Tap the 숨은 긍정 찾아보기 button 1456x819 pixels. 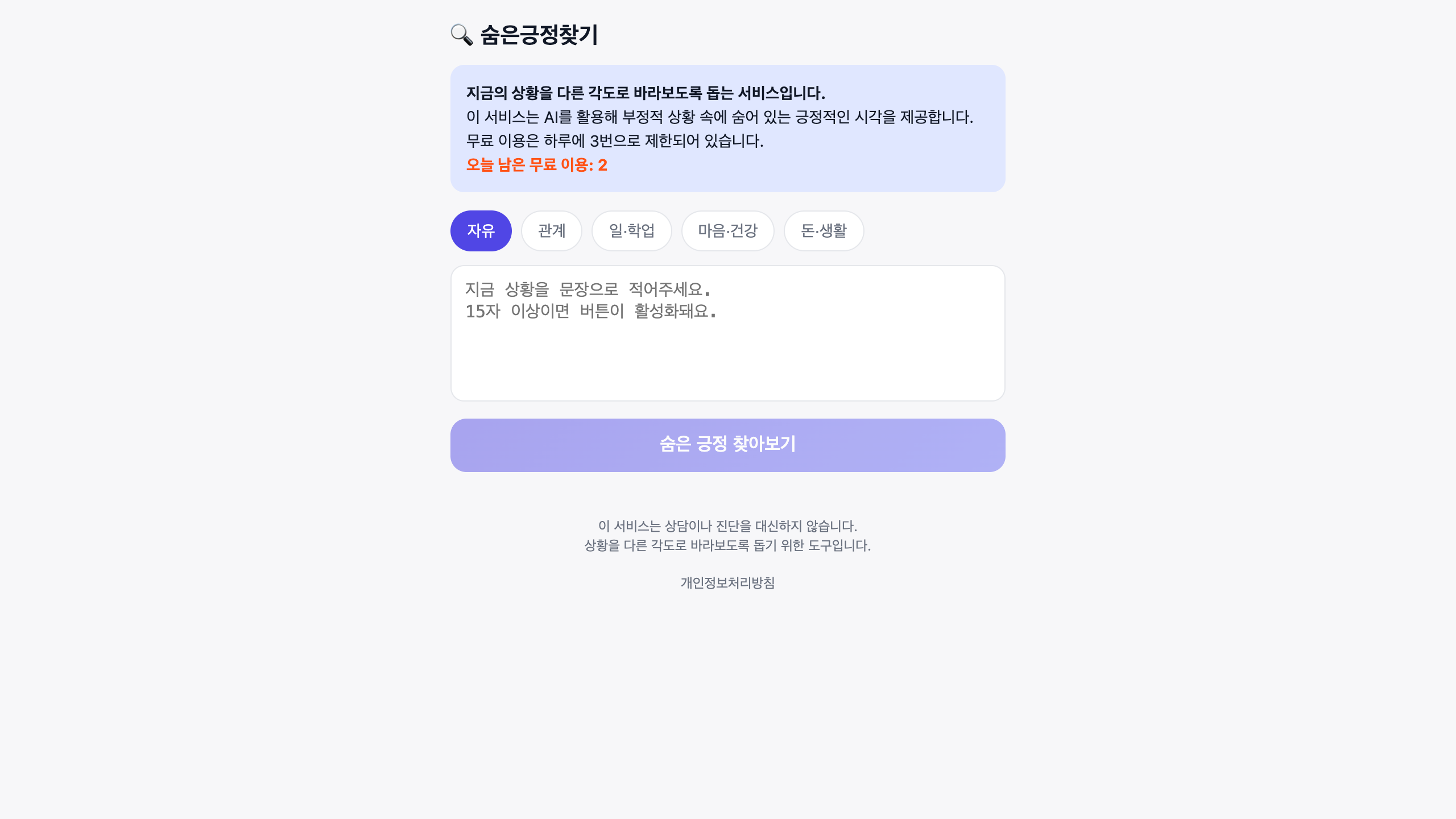point(727,445)
